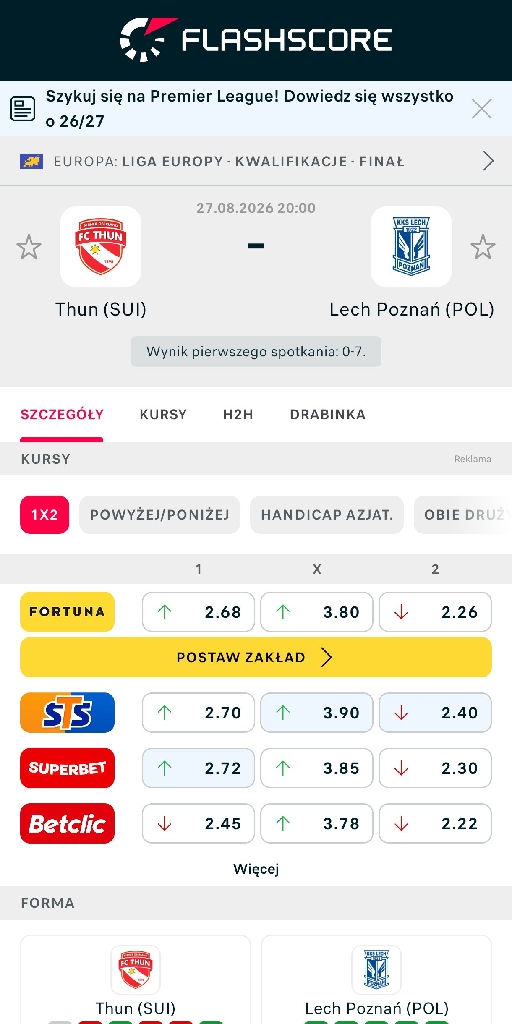Open the Drabinka tab

click(328, 414)
